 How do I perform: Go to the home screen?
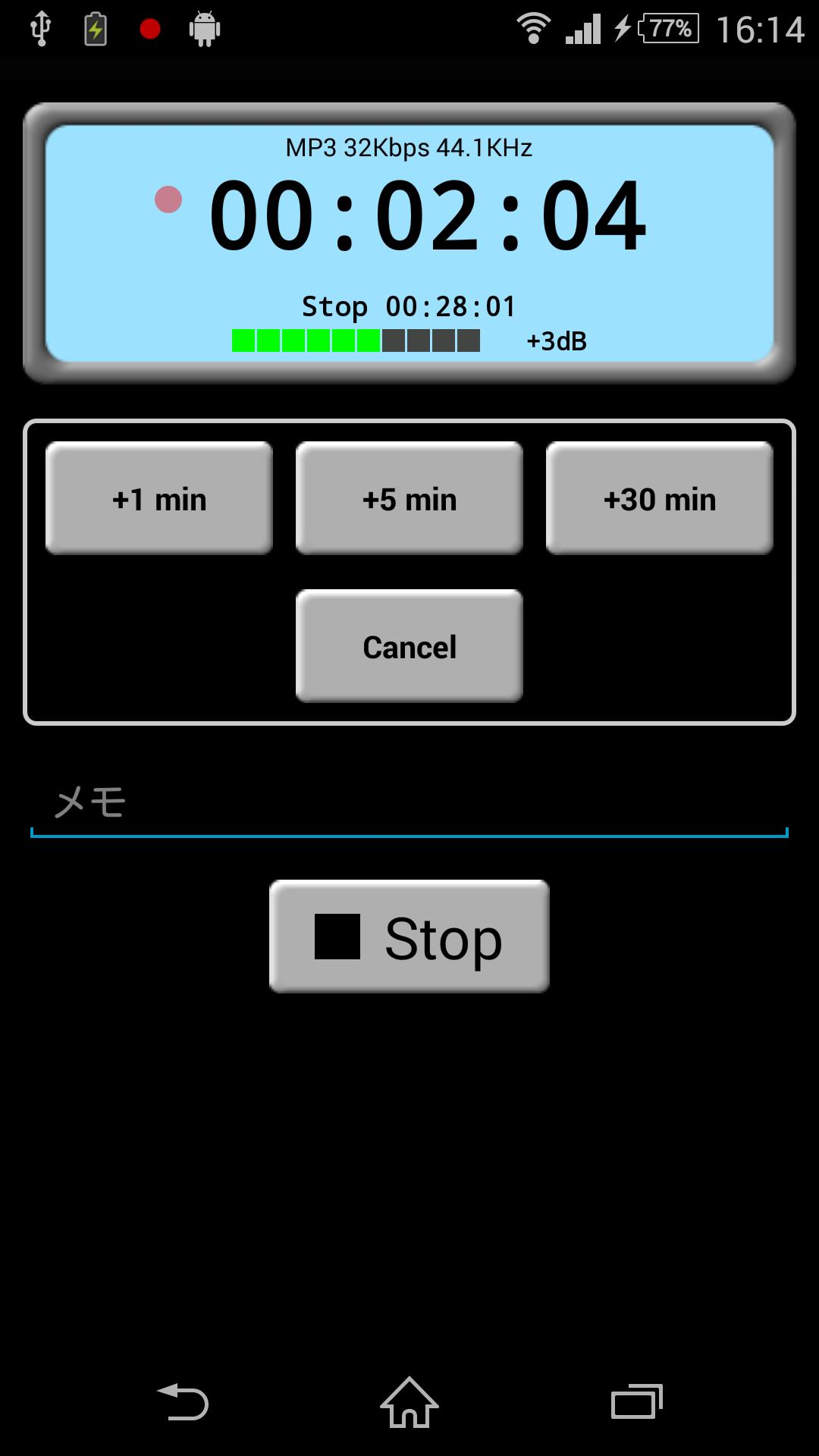(409, 1401)
